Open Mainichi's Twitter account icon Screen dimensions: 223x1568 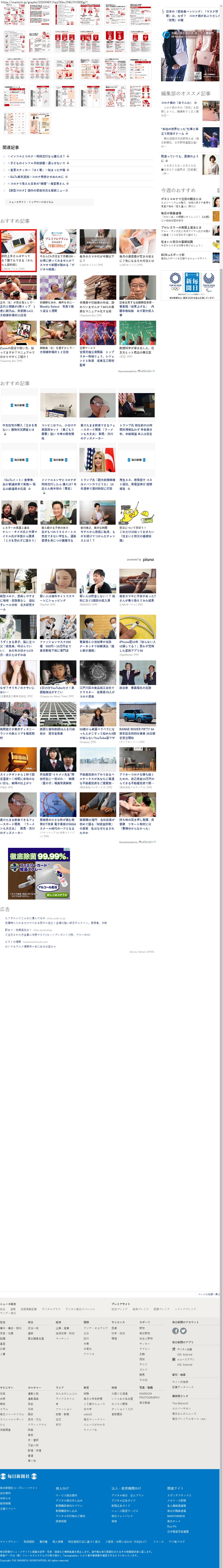click(184, 1331)
